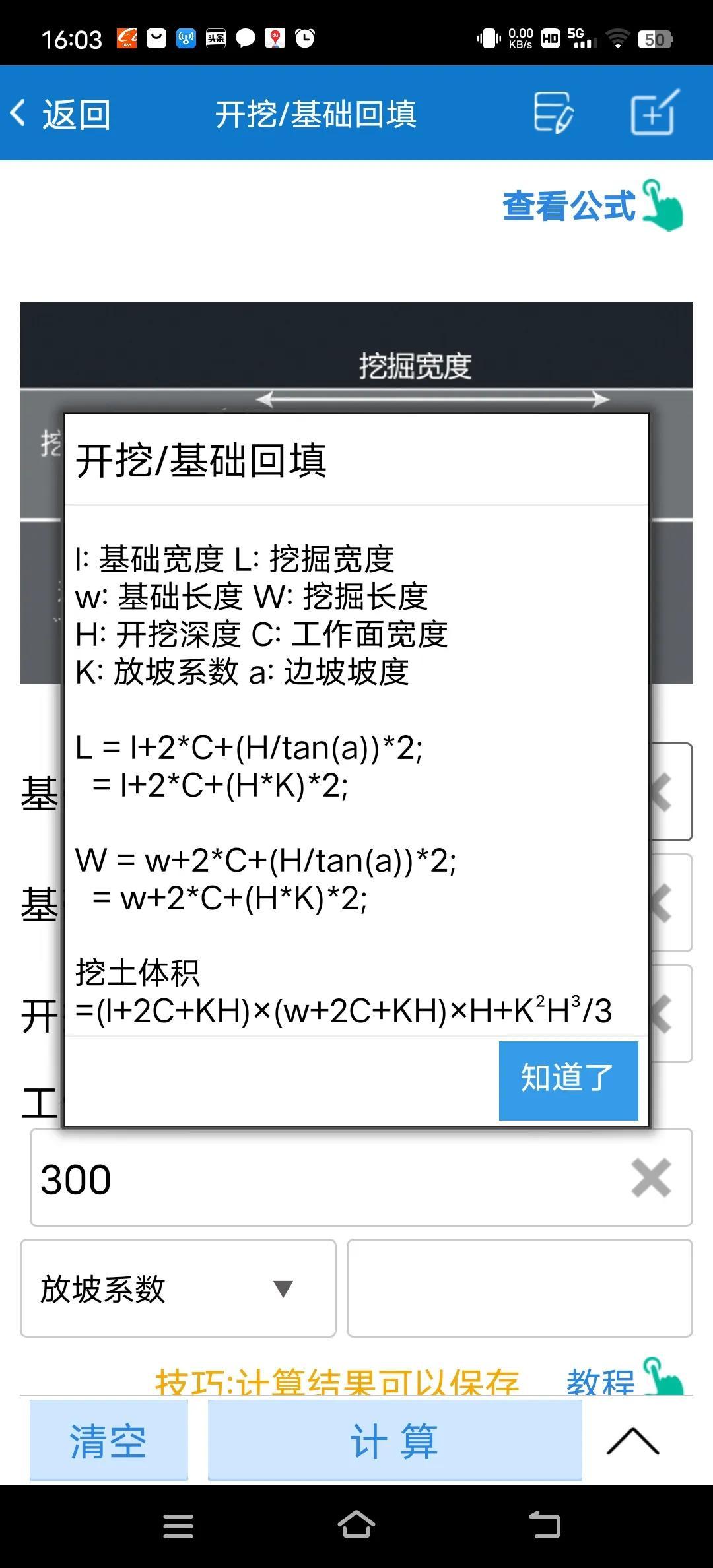Screen dimensions: 713x1568
Task: Dismiss the formula dialog with 知道了
Action: pos(568,1080)
